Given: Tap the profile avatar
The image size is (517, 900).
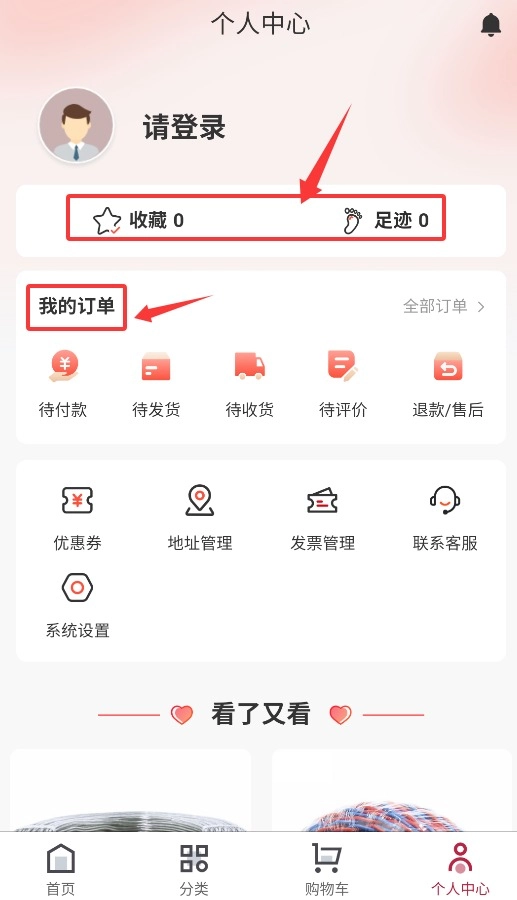Looking at the screenshot, I should [x=76, y=125].
